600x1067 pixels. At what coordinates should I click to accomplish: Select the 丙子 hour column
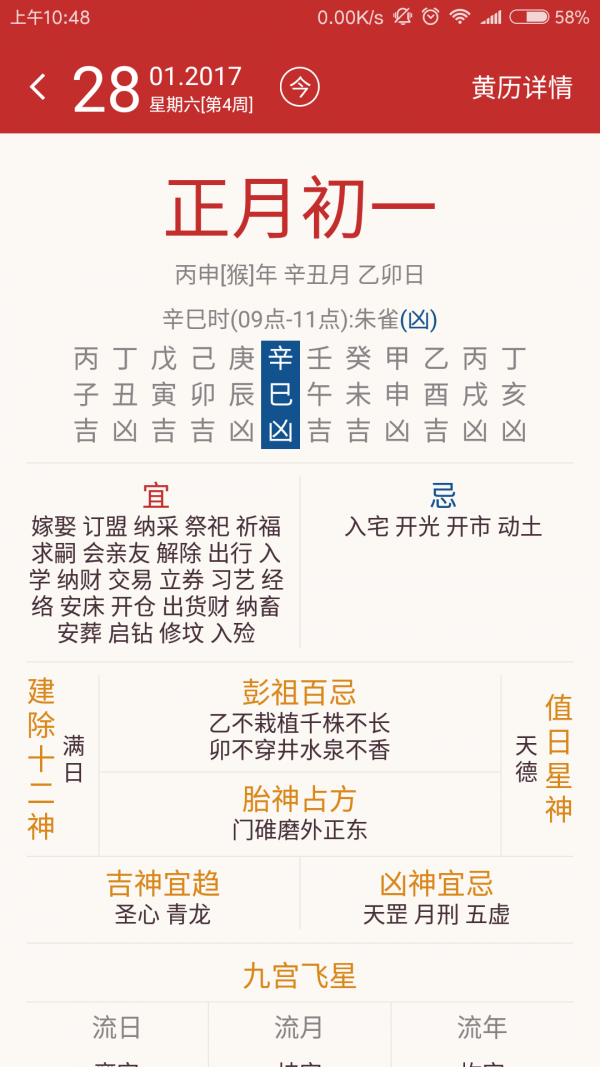(x=86, y=394)
